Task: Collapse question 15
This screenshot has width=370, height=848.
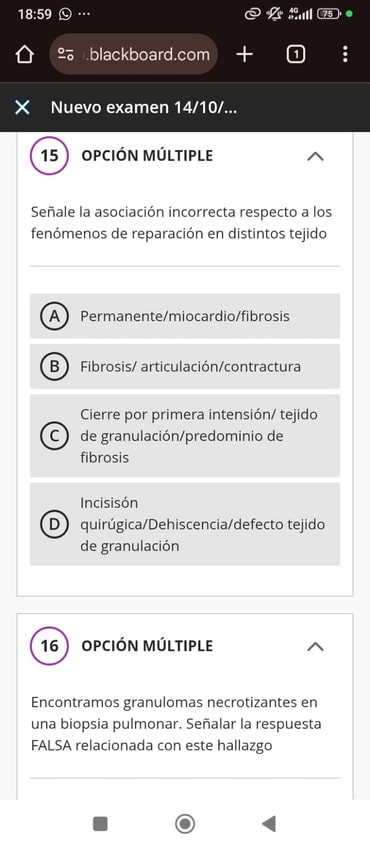Action: [x=315, y=156]
